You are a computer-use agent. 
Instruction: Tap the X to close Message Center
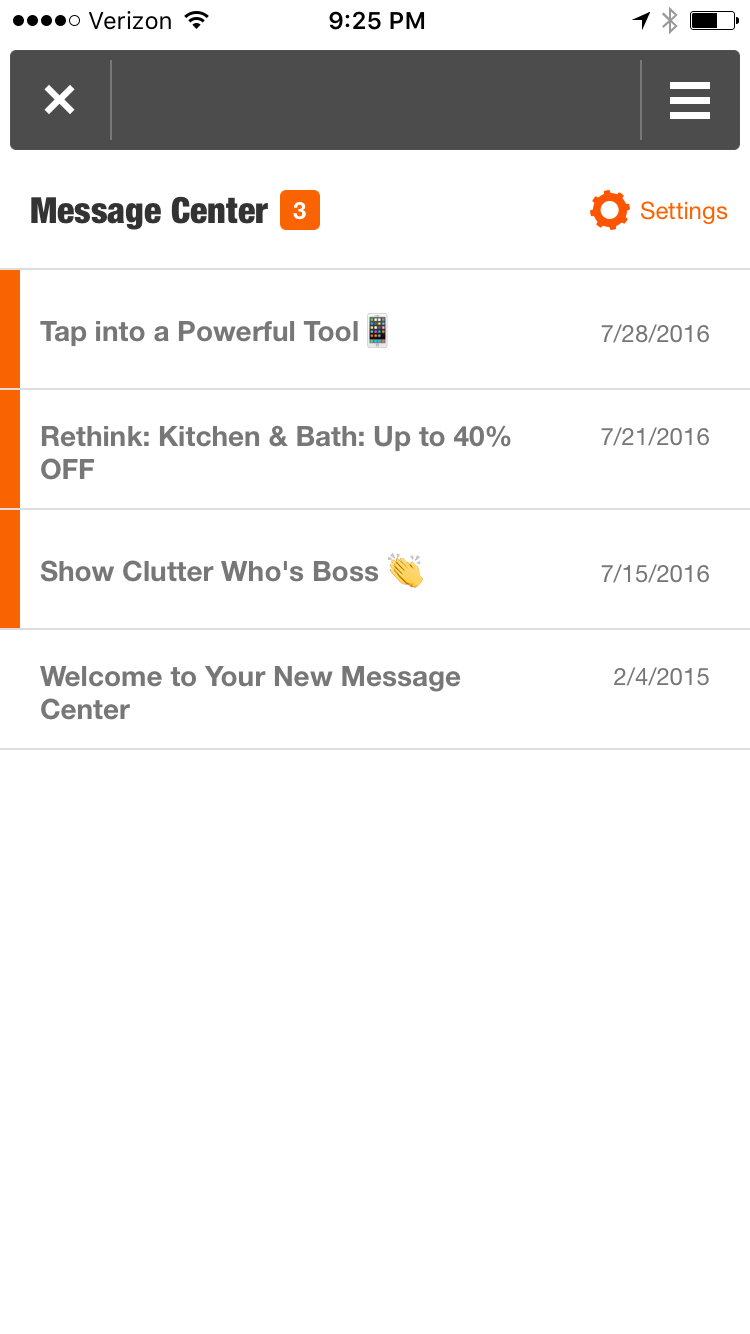59,100
